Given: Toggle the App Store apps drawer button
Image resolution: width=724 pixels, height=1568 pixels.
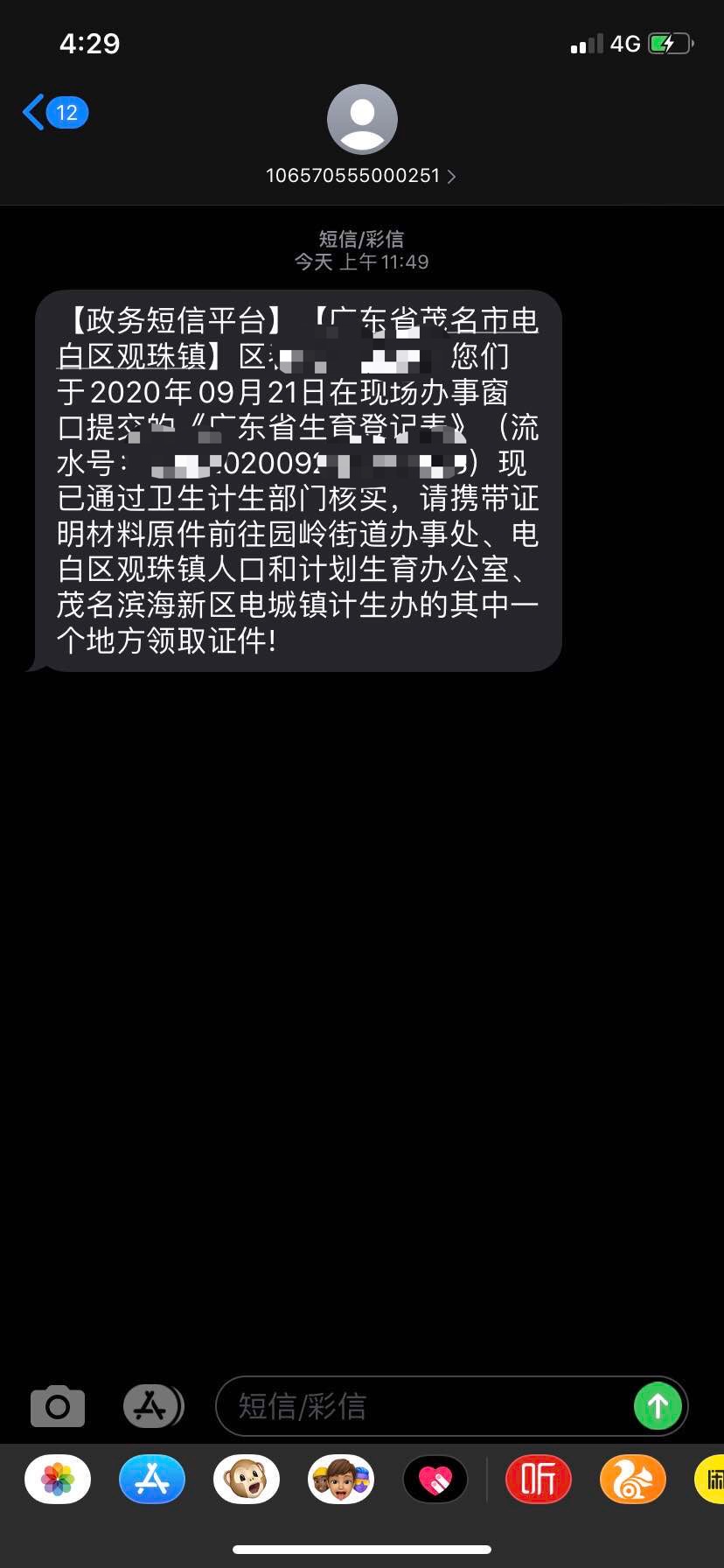Looking at the screenshot, I should click(153, 1406).
